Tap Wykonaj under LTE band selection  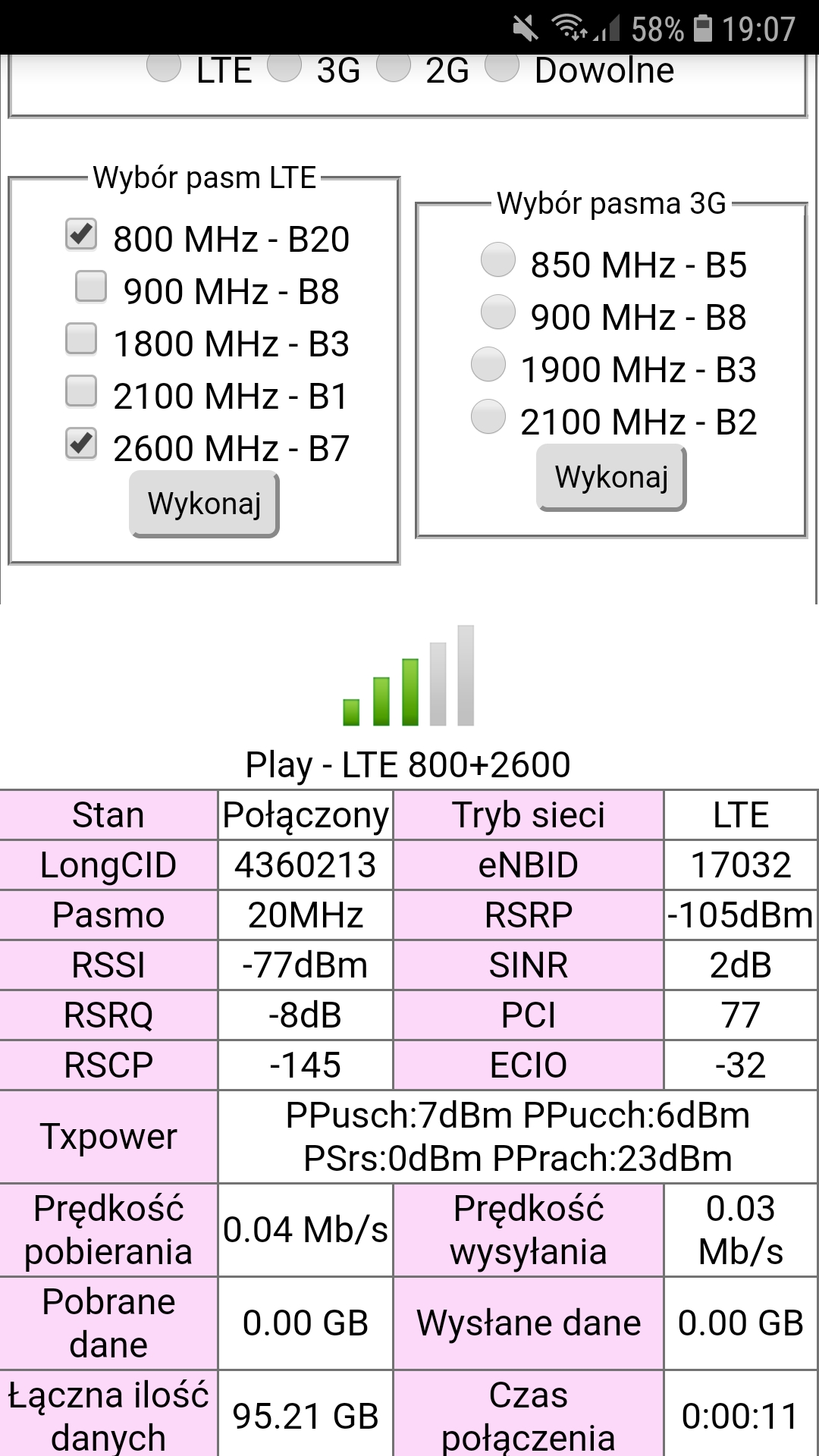coord(204,504)
